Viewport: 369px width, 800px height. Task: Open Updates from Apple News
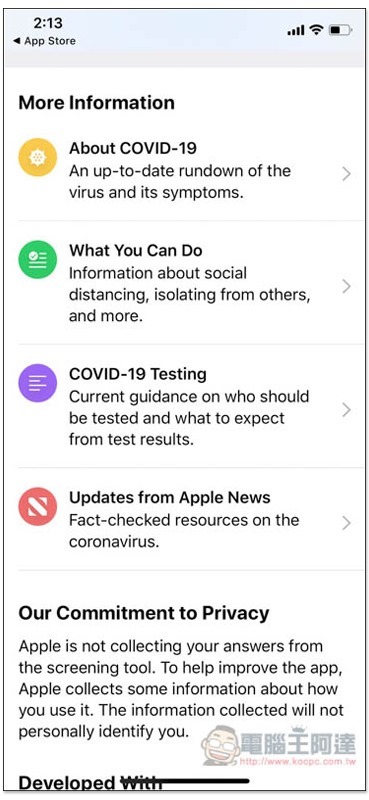click(x=185, y=519)
